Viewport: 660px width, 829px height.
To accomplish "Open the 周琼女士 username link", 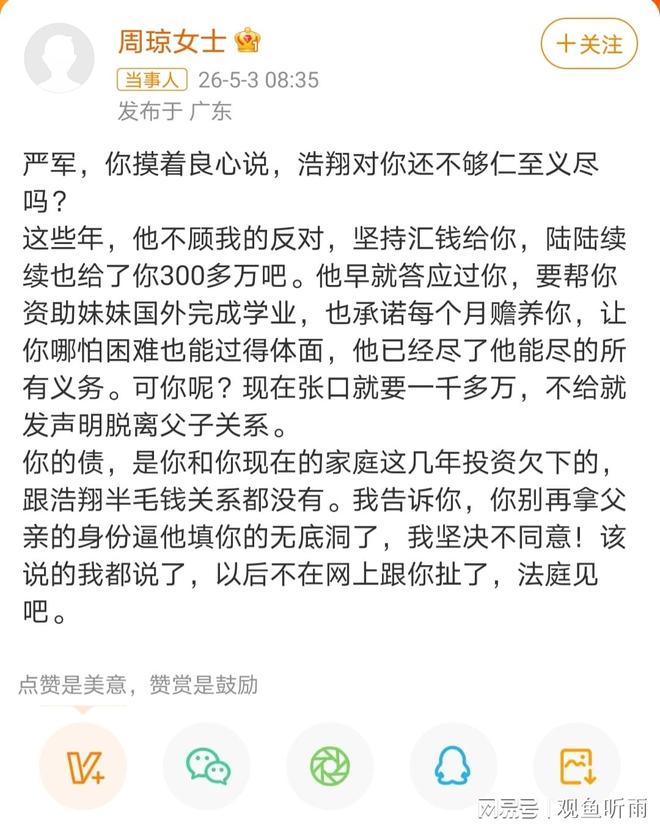I will tap(172, 41).
